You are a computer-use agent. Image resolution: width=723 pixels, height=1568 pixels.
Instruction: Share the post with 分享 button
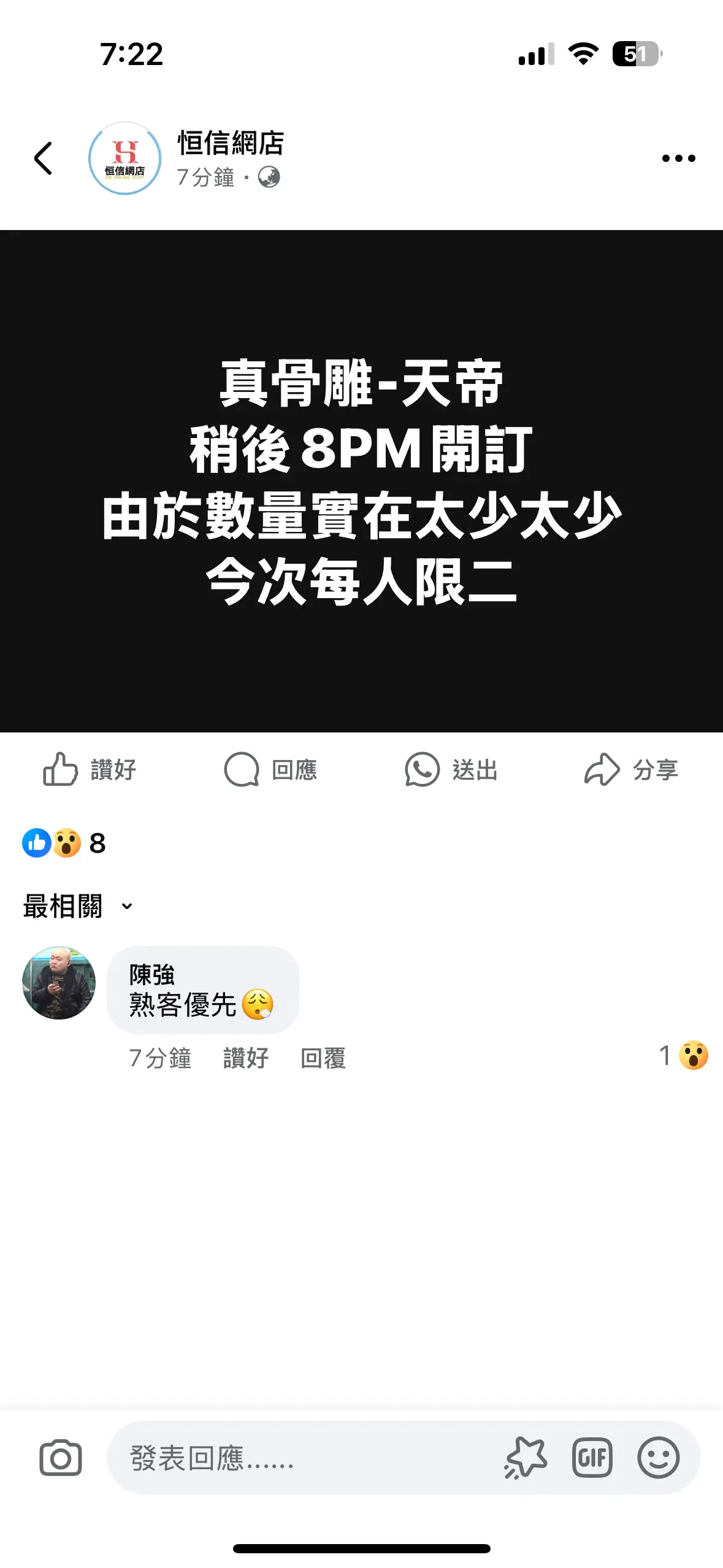click(x=632, y=769)
